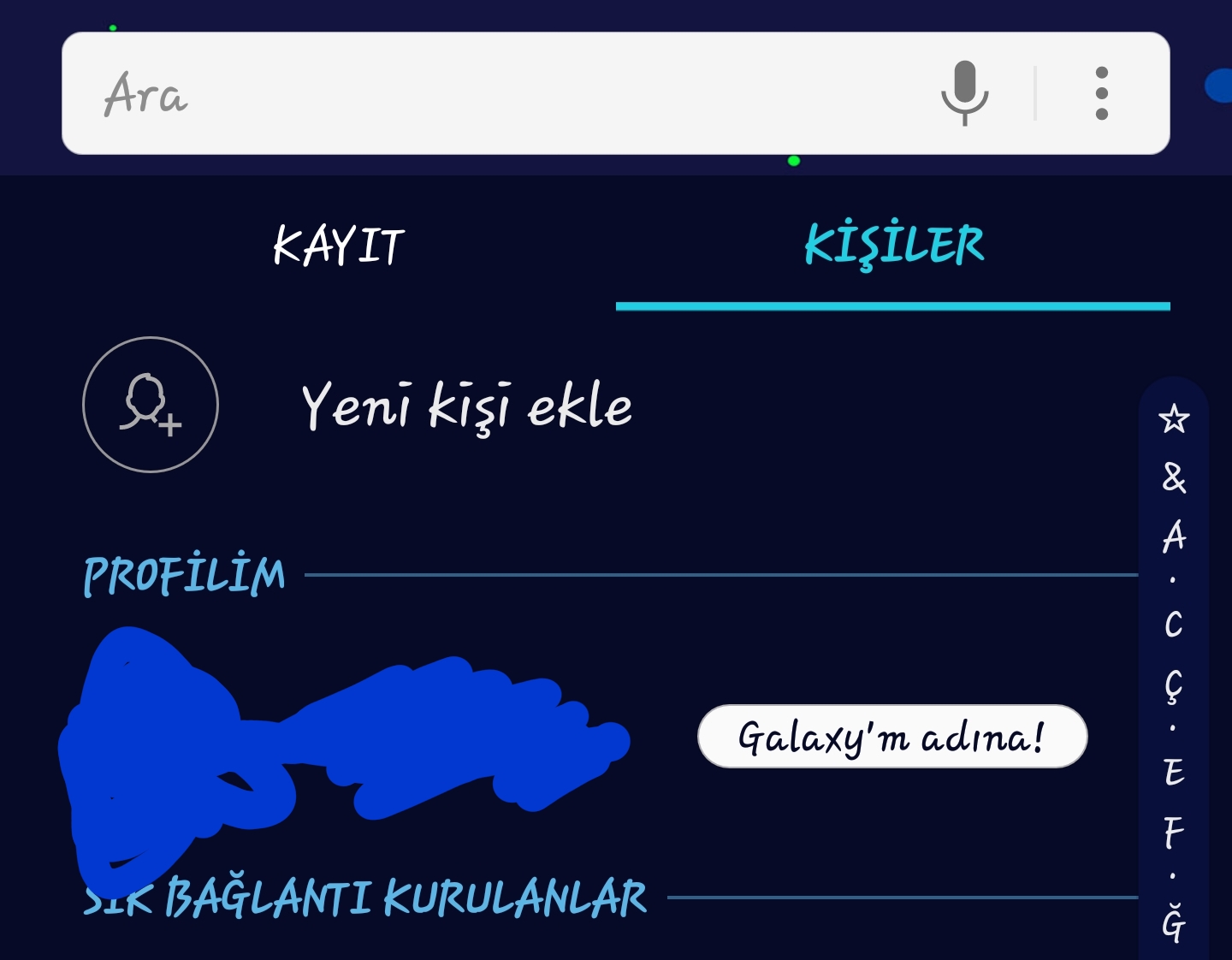Jump to letter A in the index
Image resolution: width=1232 pixels, height=960 pixels.
pos(1174,537)
